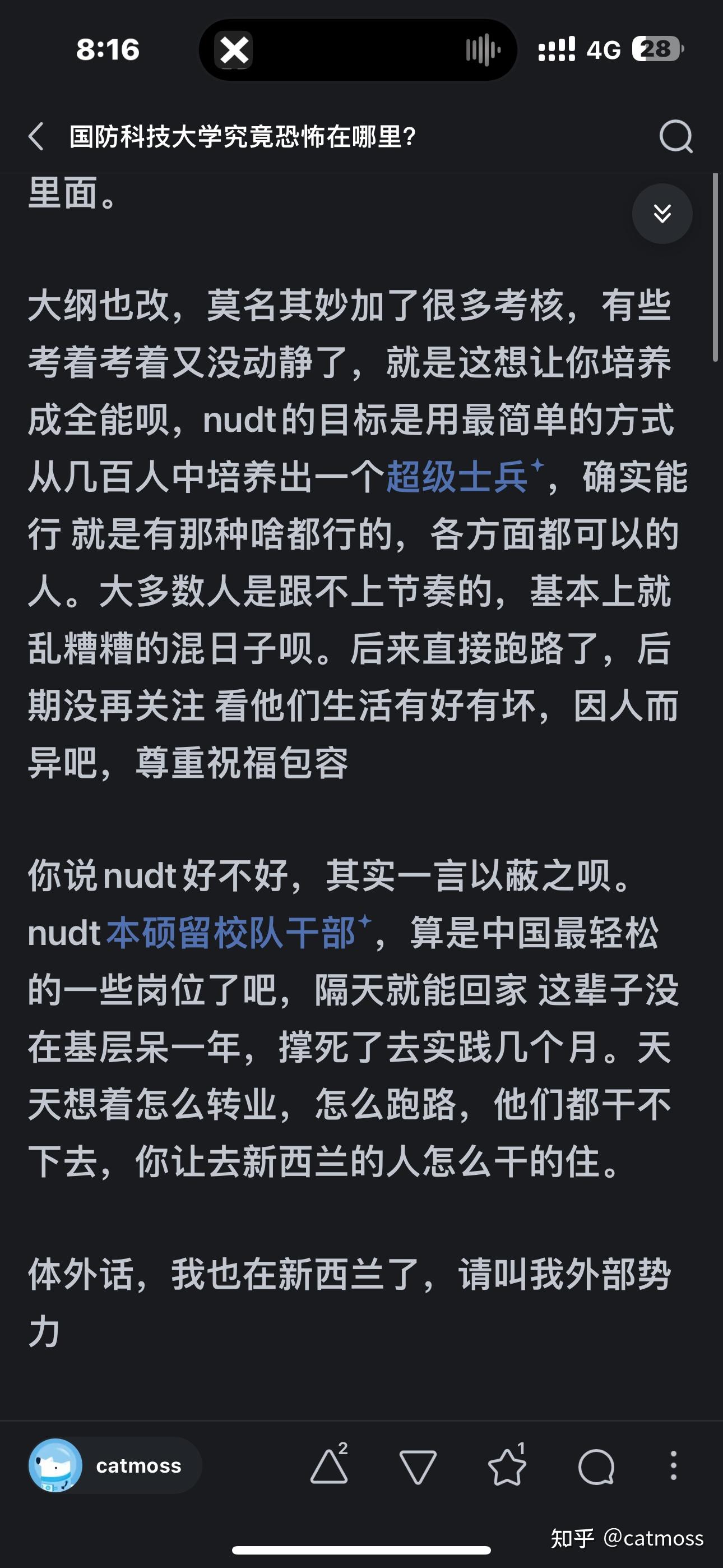Open the 超级士兵 keyword link
This screenshot has width=723, height=1568.
(457, 477)
